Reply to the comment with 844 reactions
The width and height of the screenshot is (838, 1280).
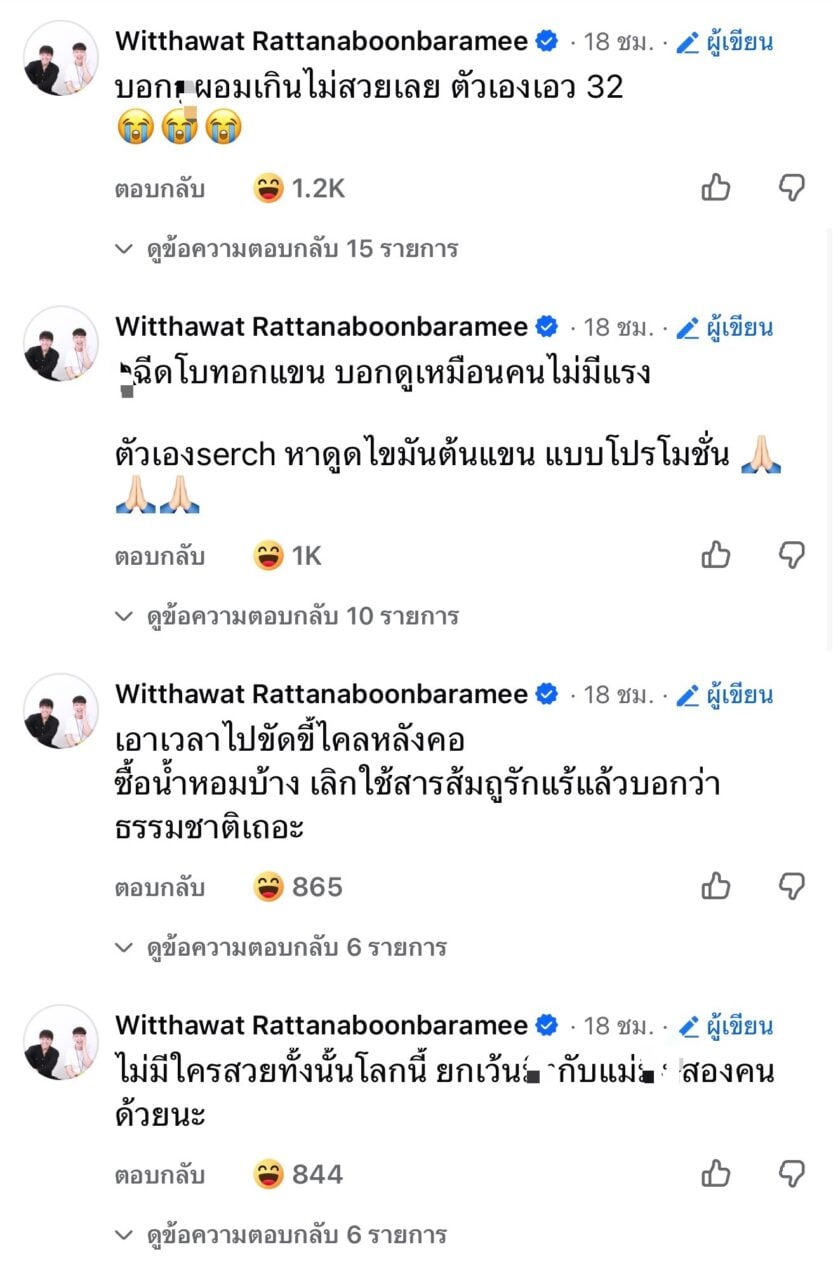click(160, 1174)
